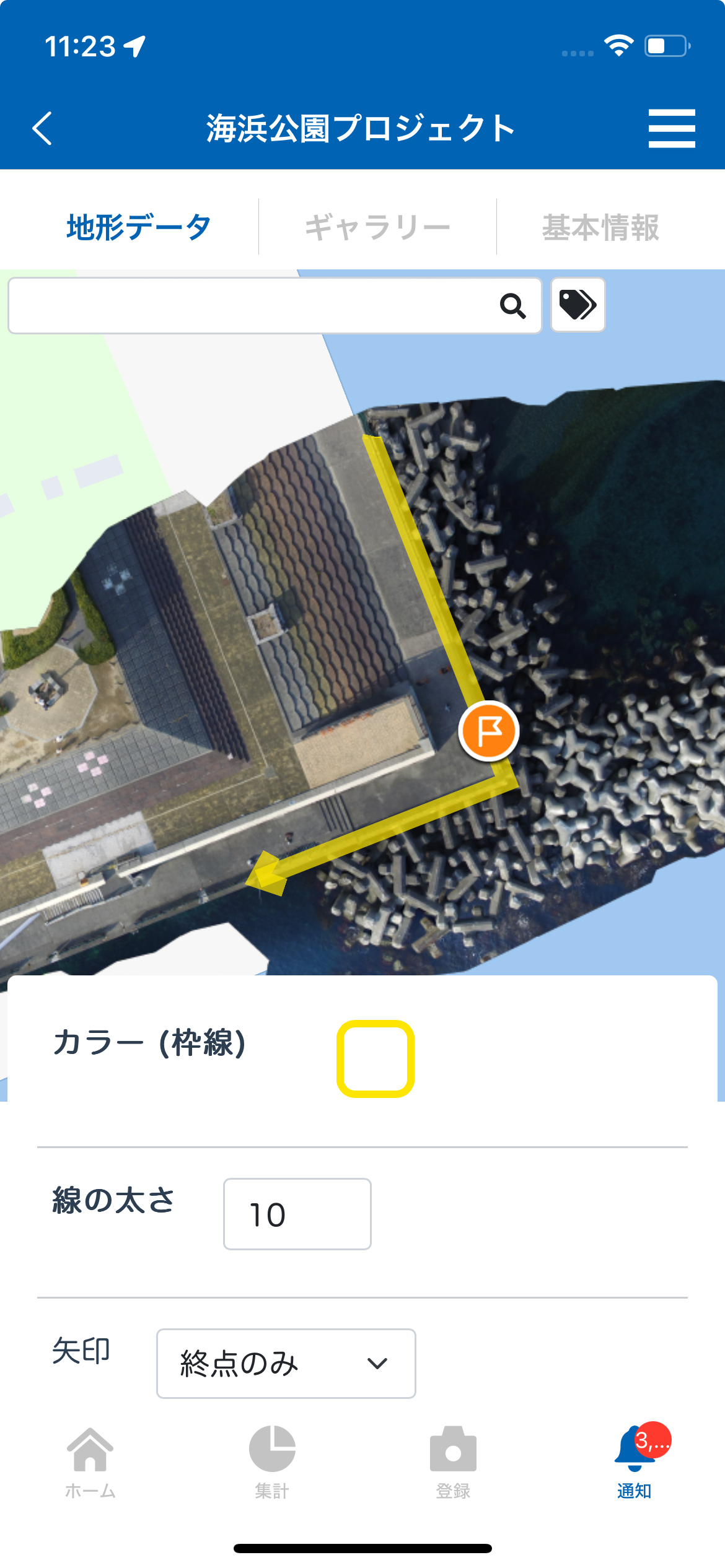725x1568 pixels.
Task: Open the hamburger menu
Action: point(671,128)
